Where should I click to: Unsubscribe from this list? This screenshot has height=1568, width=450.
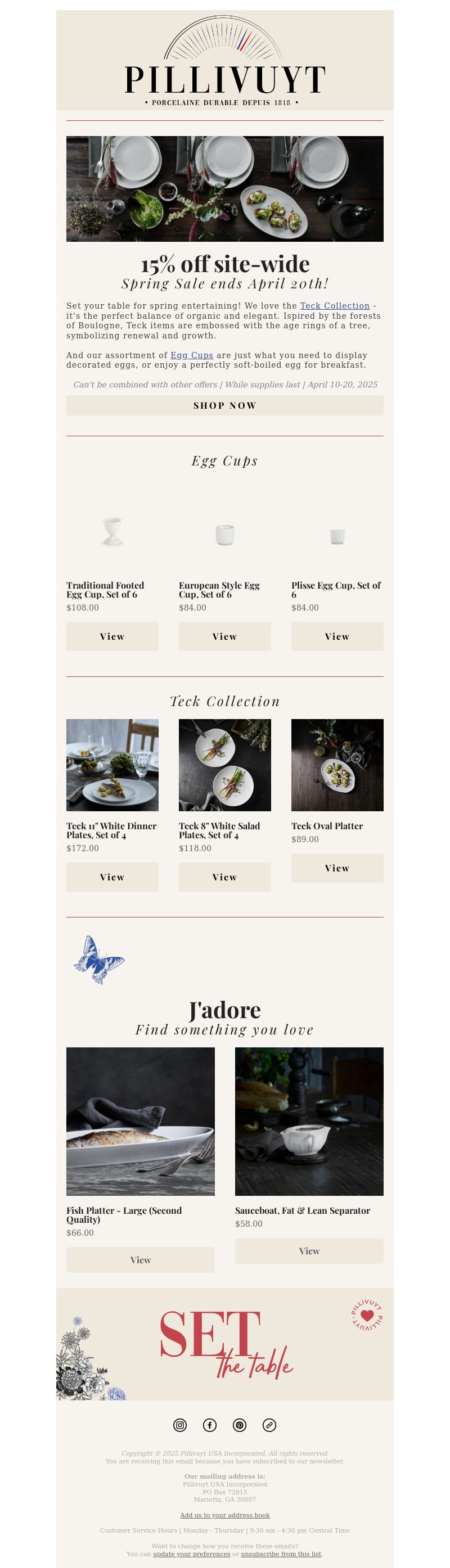pos(281,1553)
